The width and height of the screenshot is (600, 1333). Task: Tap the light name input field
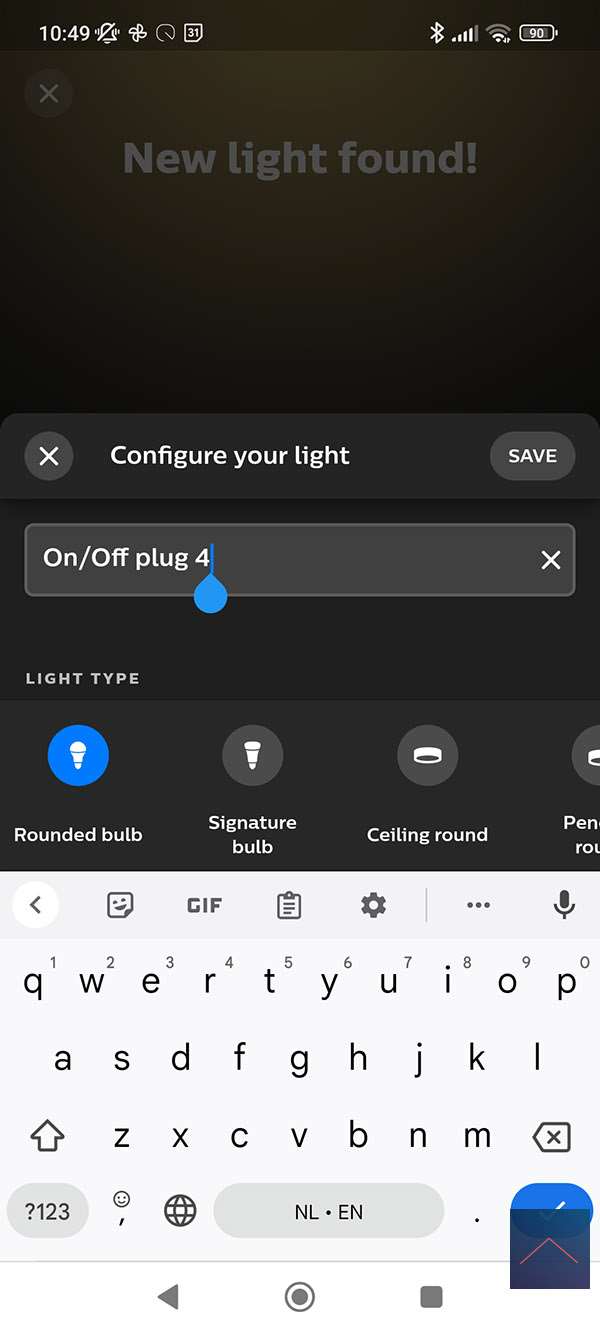280,559
